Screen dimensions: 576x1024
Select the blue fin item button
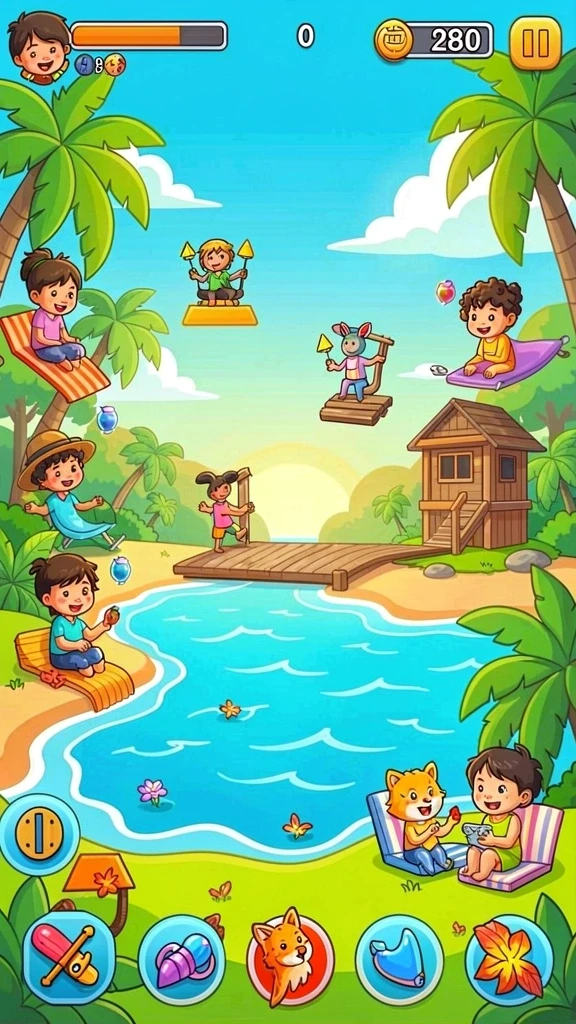pyautogui.click(x=400, y=959)
